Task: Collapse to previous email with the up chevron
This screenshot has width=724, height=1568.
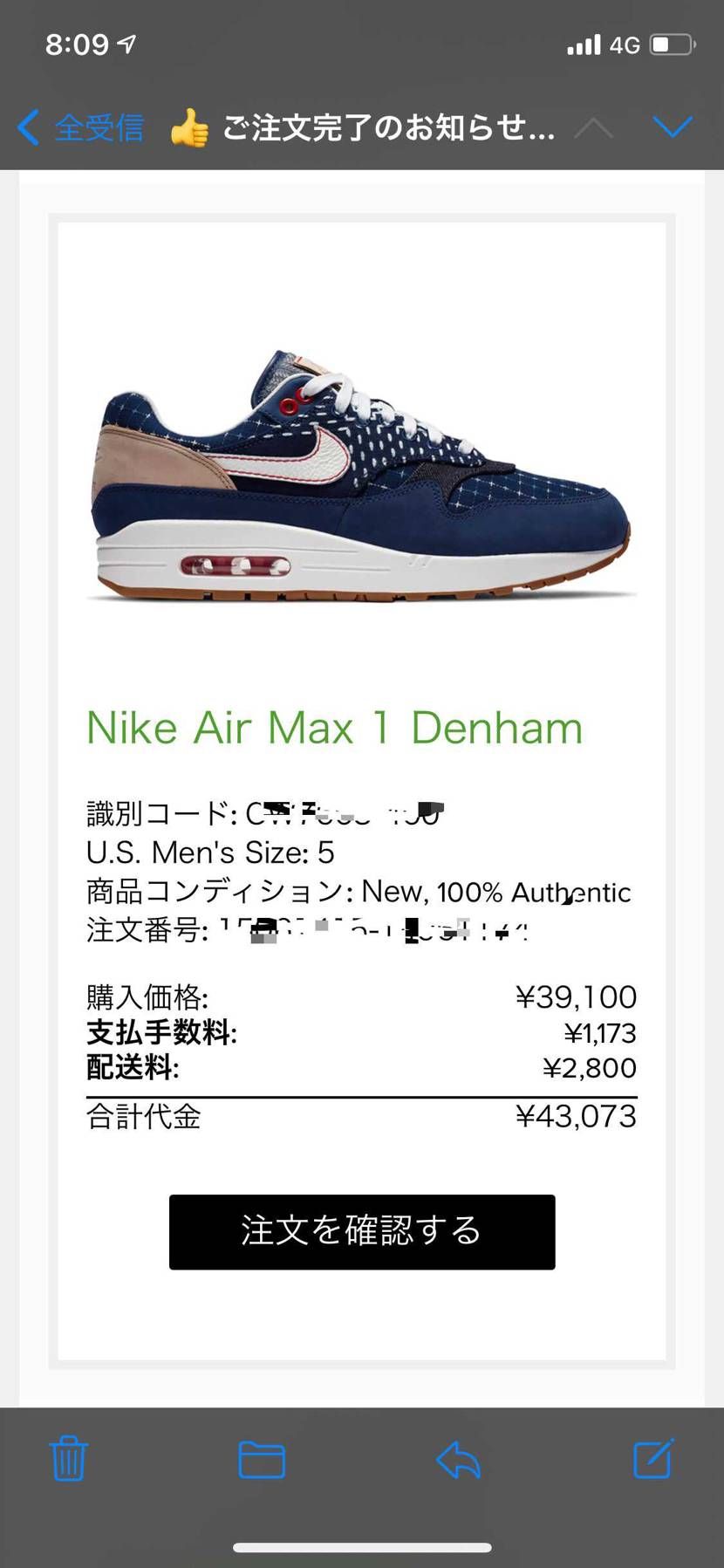Action: click(594, 127)
